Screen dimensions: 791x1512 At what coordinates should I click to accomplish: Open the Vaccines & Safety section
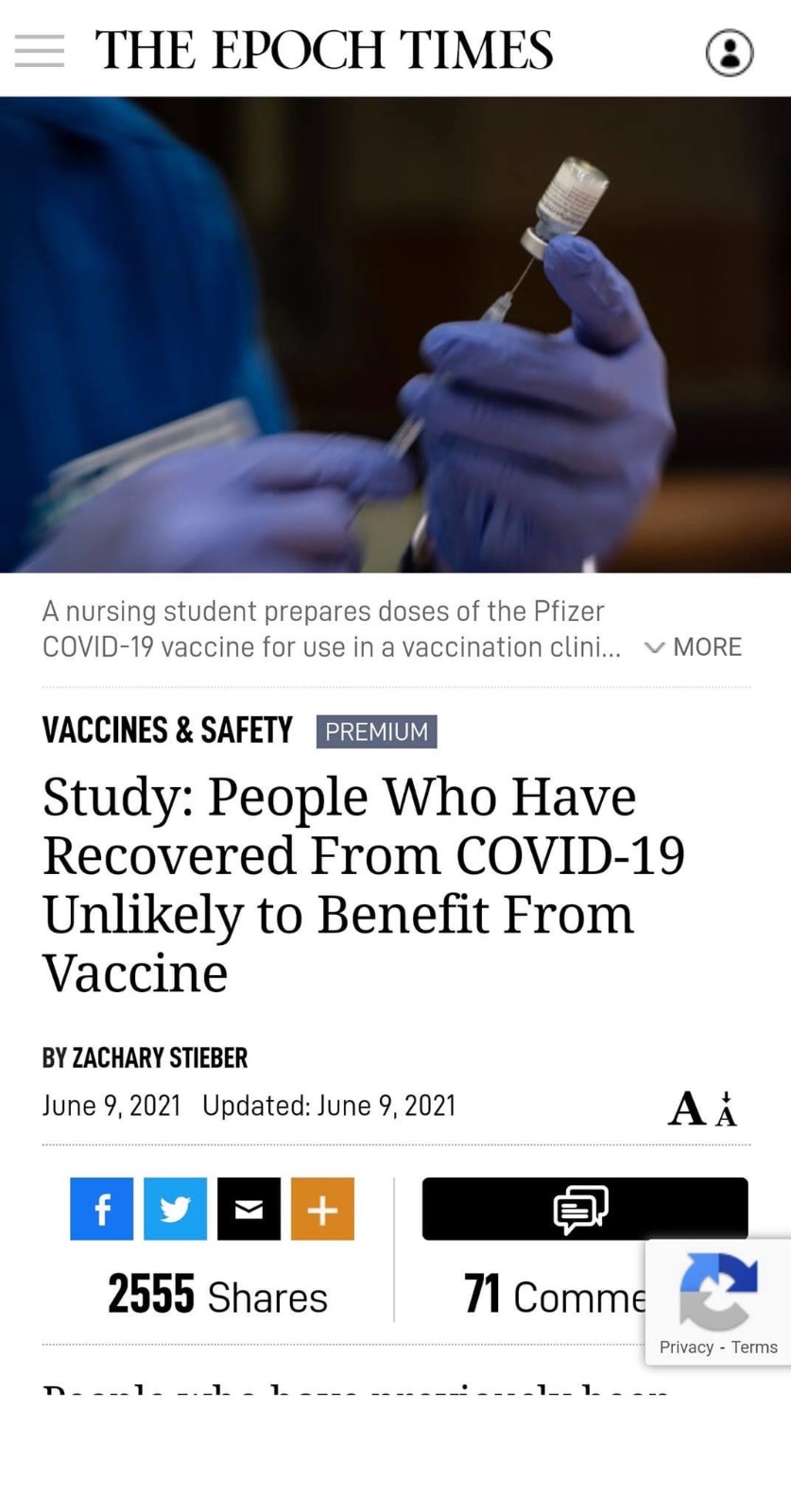167,730
